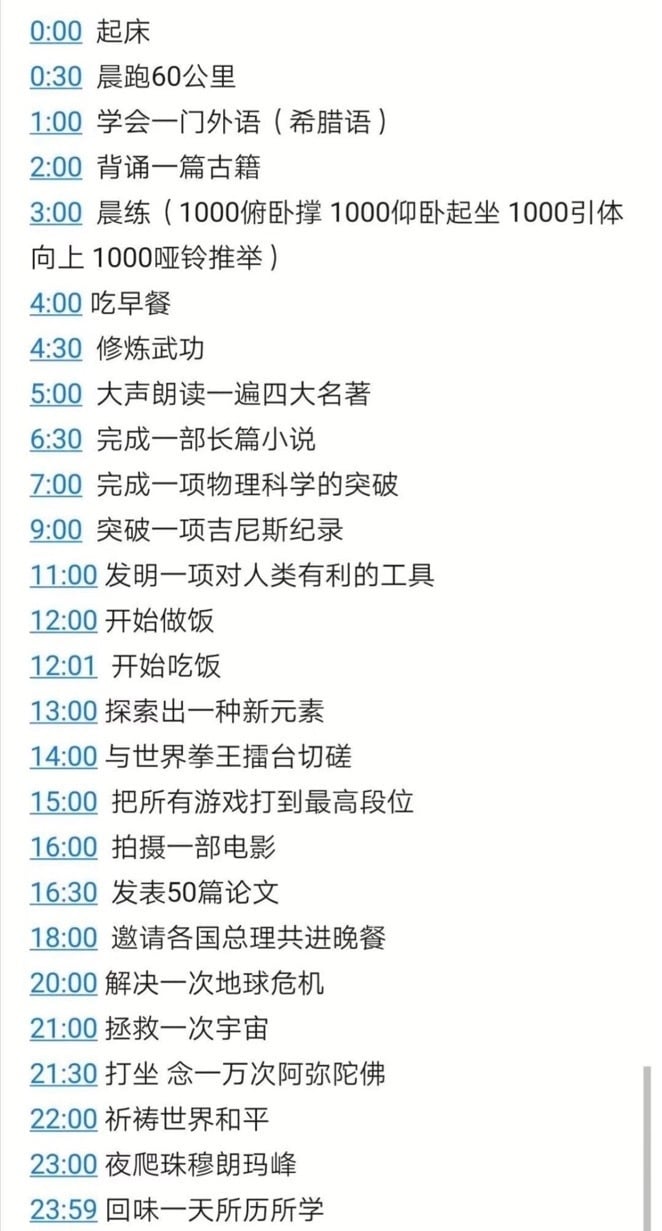Tap the 0:00 timestamp link
662x1231 pixels.
tap(56, 31)
